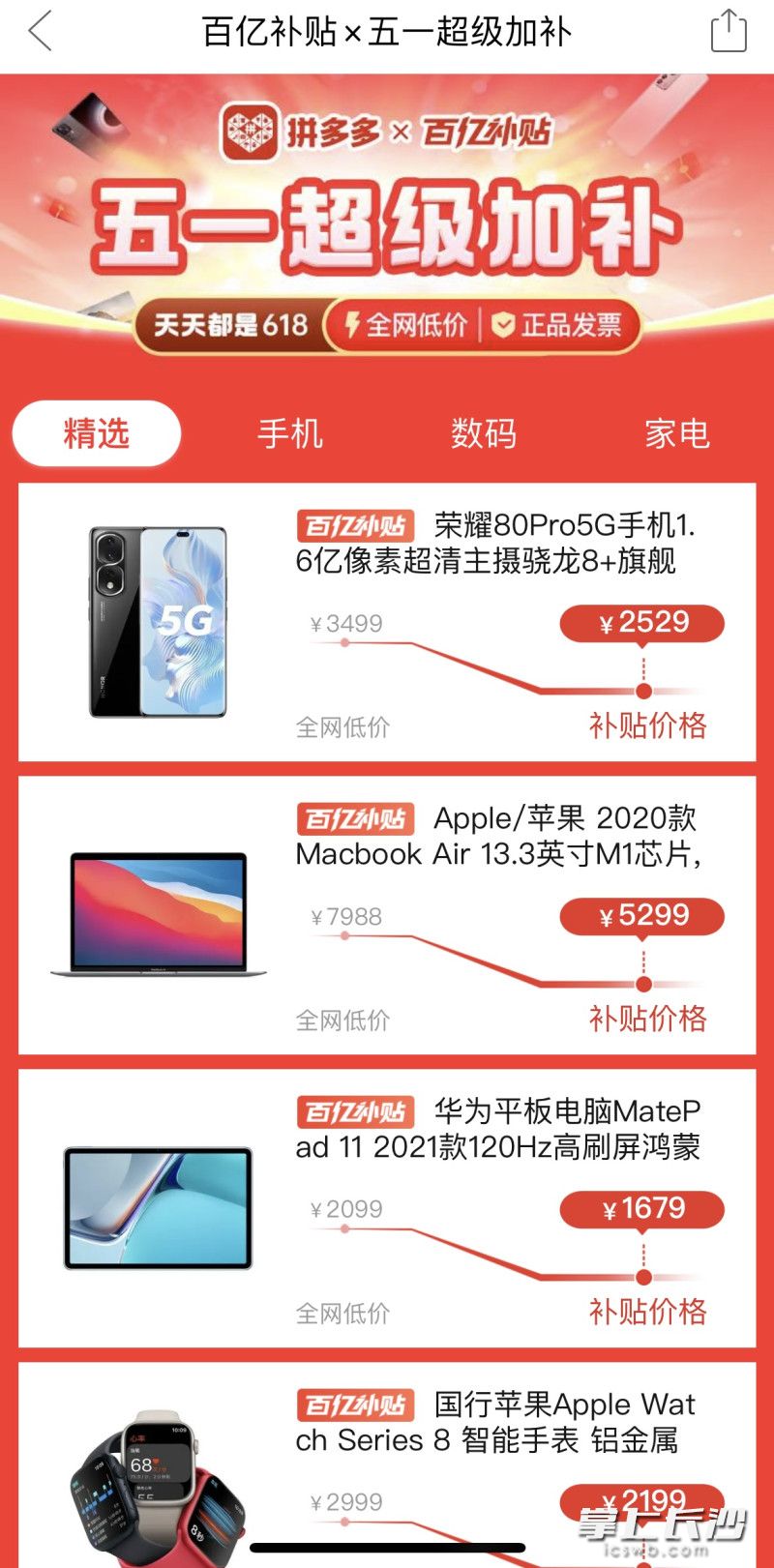View the Apple Macbook Air M1 deal

click(x=387, y=915)
